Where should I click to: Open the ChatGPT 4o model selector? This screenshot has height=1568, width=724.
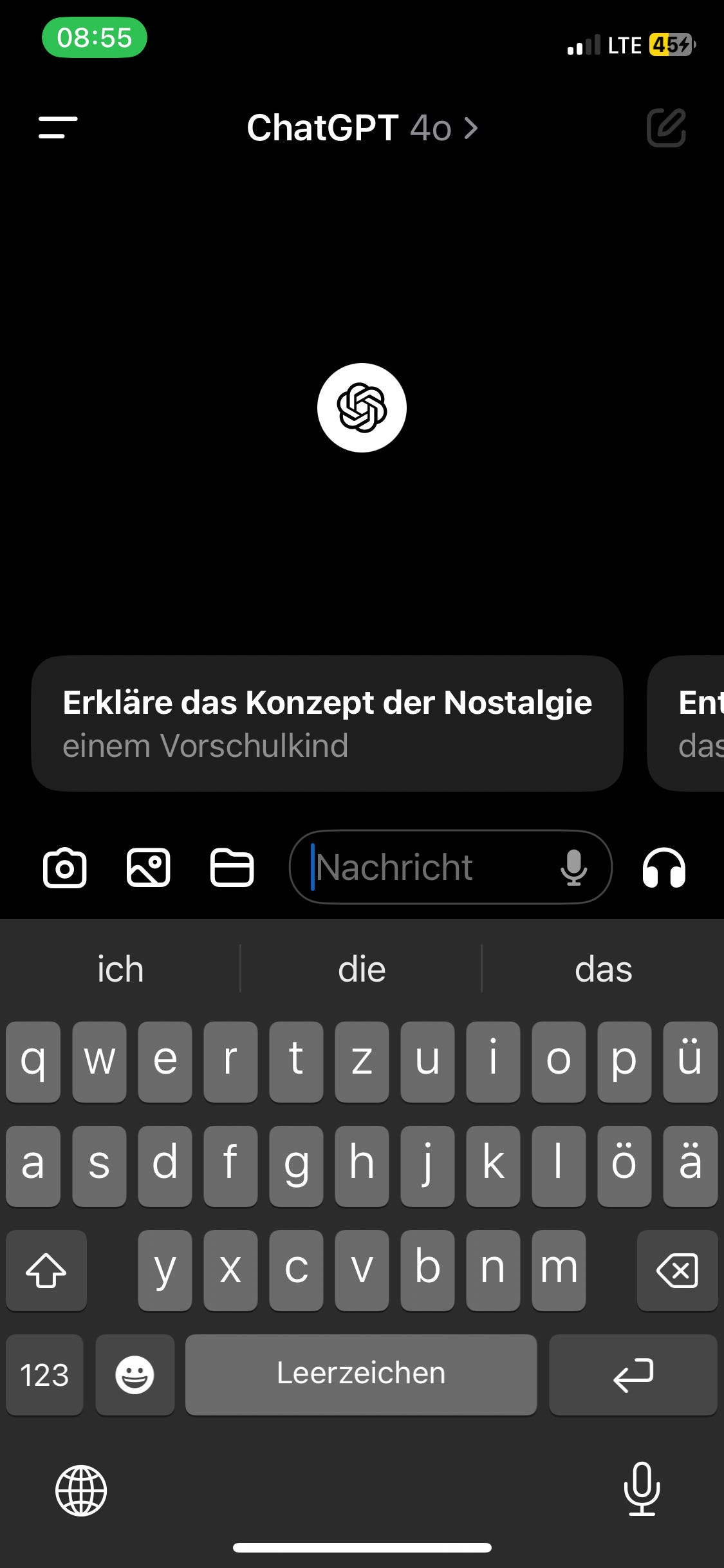tap(362, 127)
